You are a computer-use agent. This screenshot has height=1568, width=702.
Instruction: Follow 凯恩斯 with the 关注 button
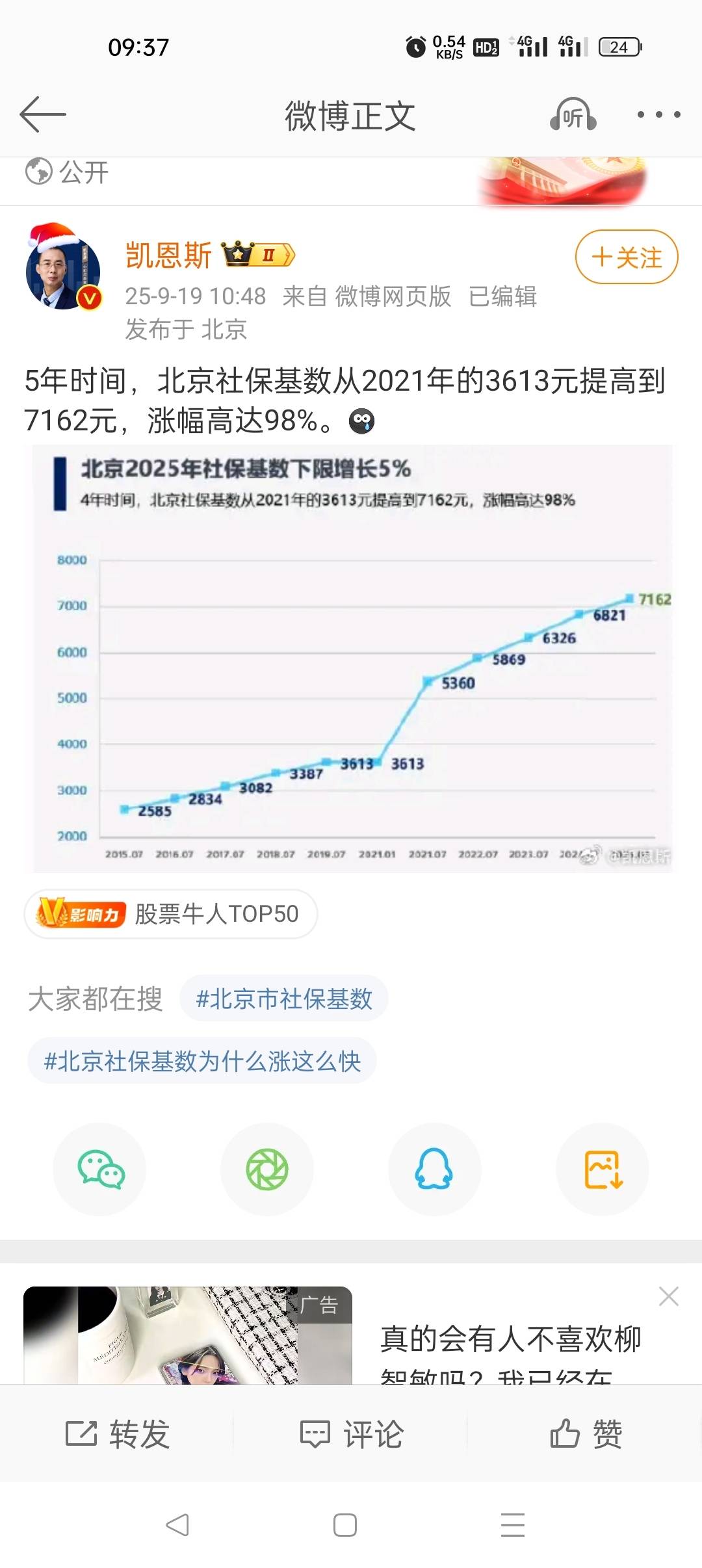point(627,257)
